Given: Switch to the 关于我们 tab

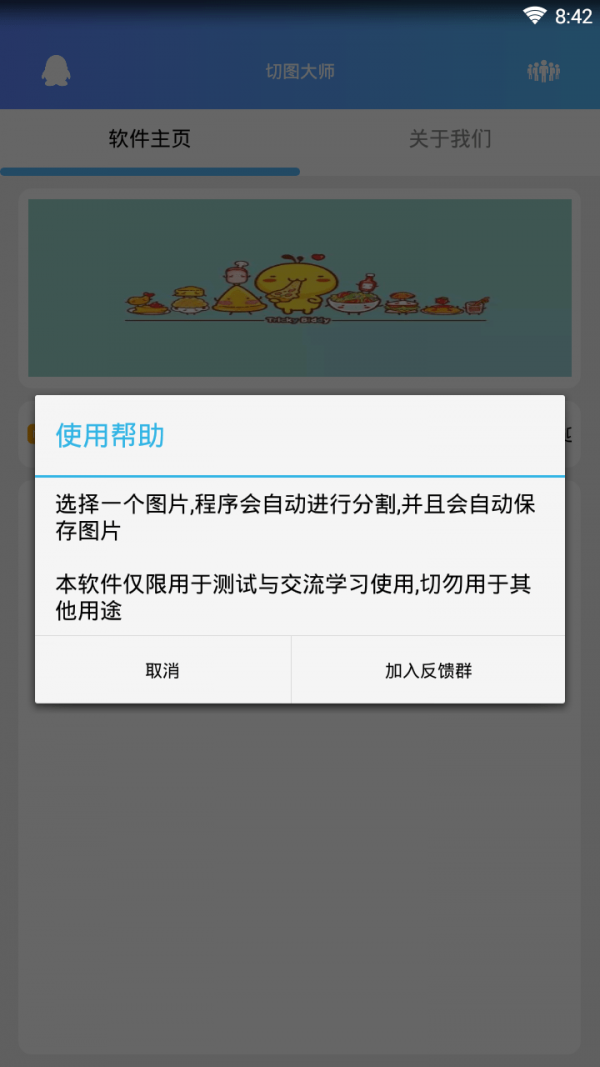Looking at the screenshot, I should point(450,139).
